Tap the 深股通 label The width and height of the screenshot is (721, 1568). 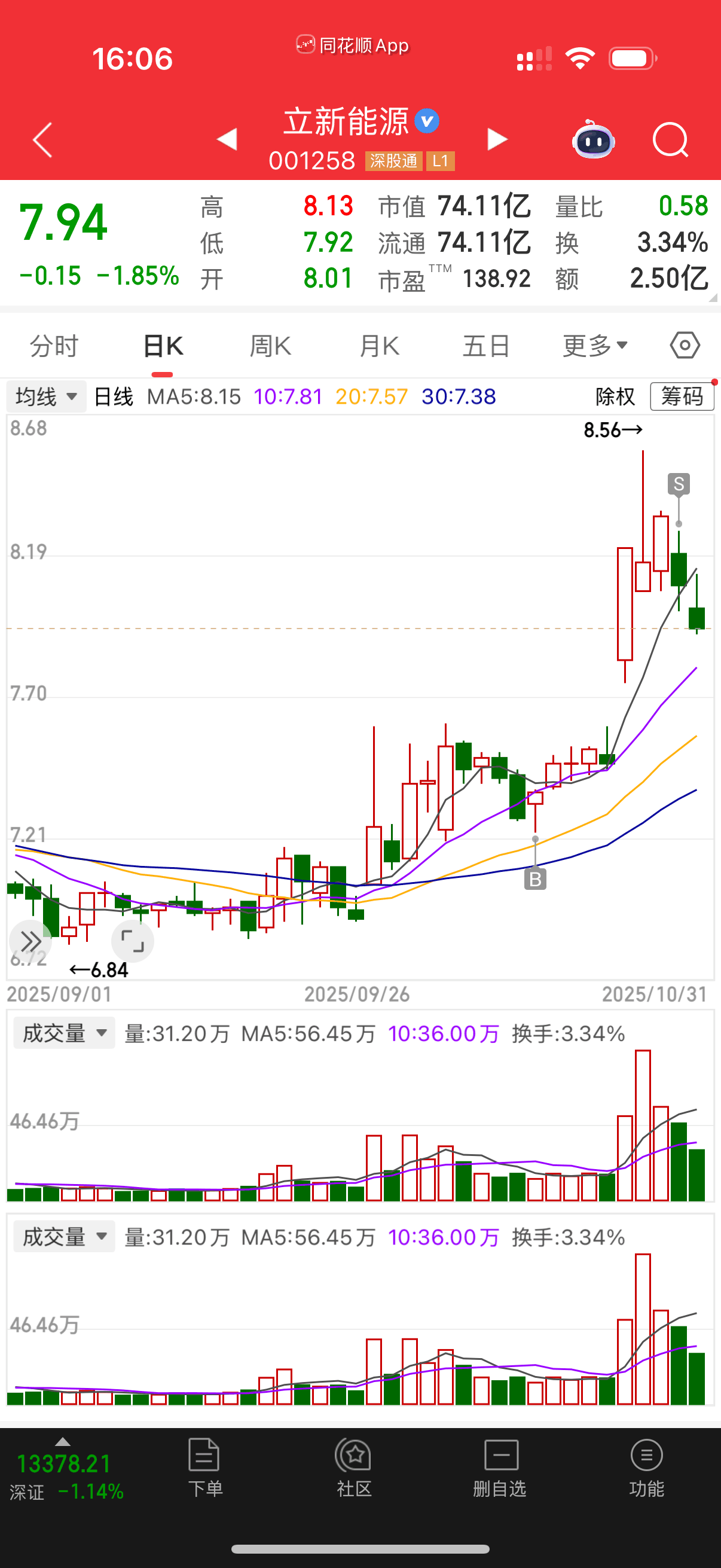[393, 161]
